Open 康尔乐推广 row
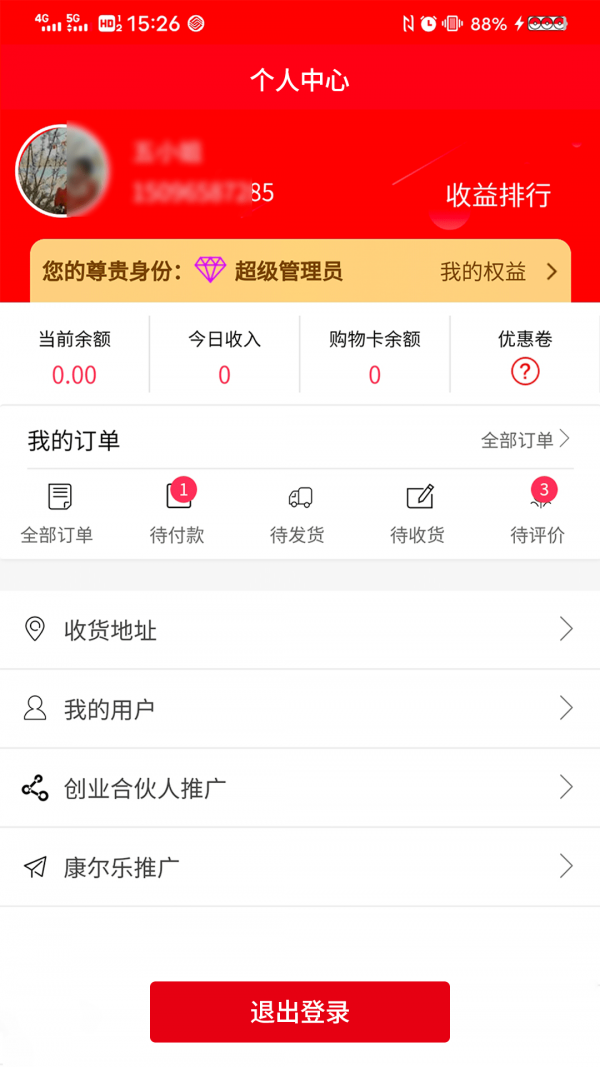Viewport: 600px width, 1067px height. [300, 867]
